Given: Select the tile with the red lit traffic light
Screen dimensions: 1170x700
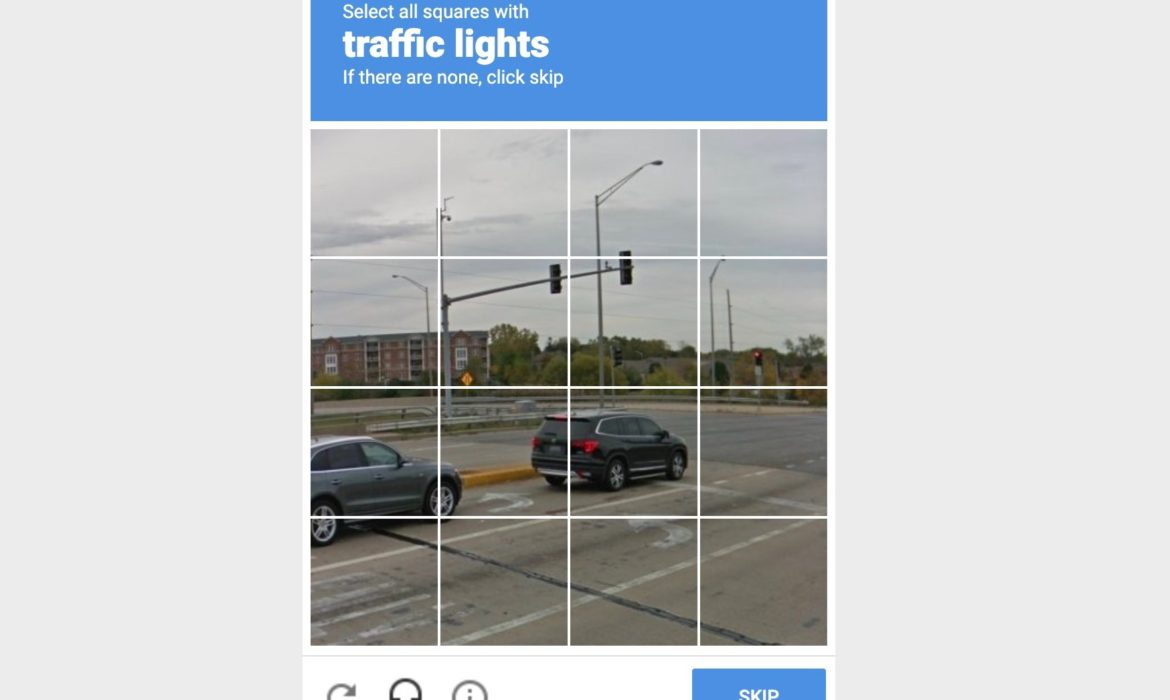Looking at the screenshot, I should click(763, 322).
